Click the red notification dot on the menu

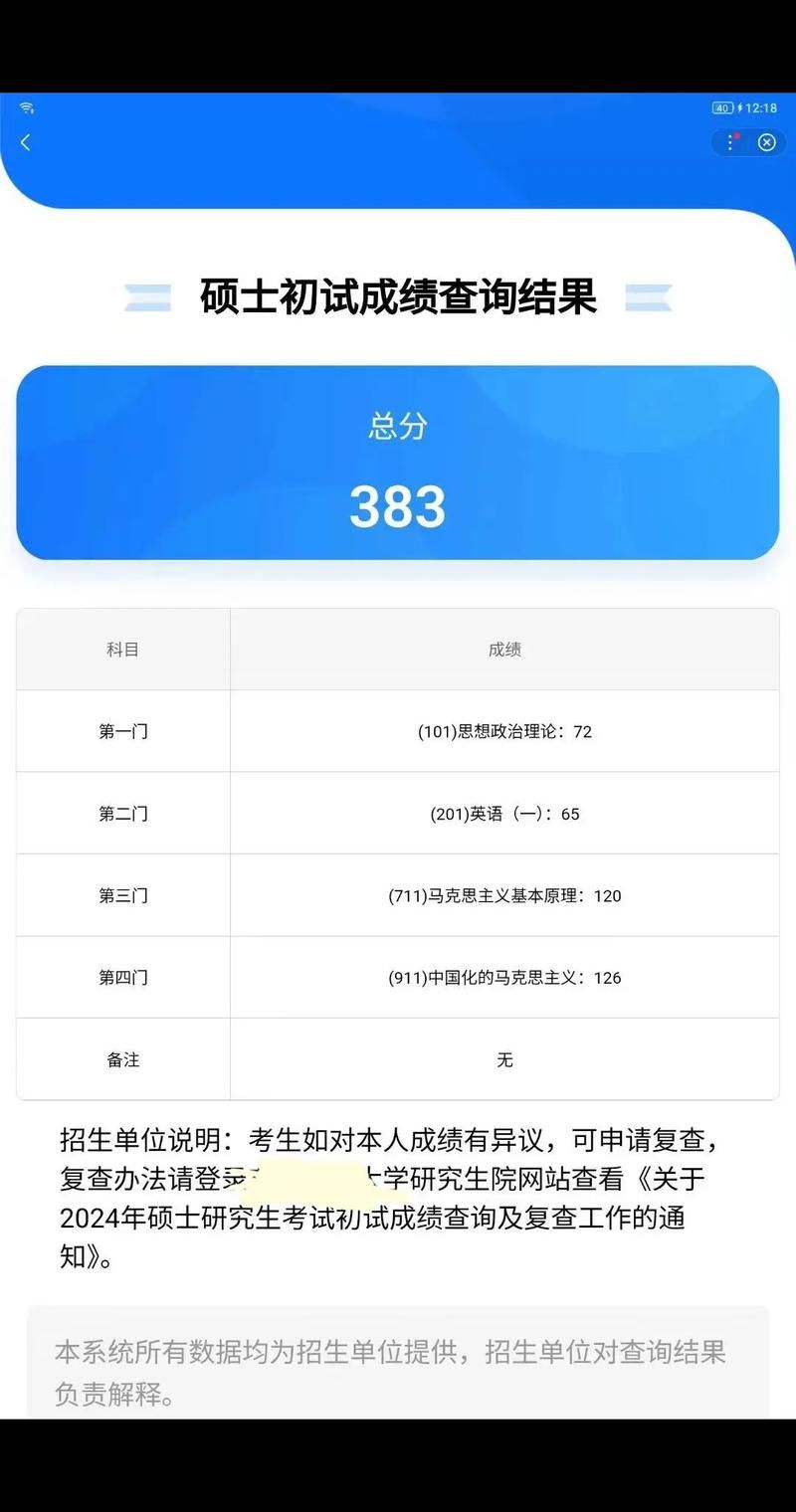[737, 135]
